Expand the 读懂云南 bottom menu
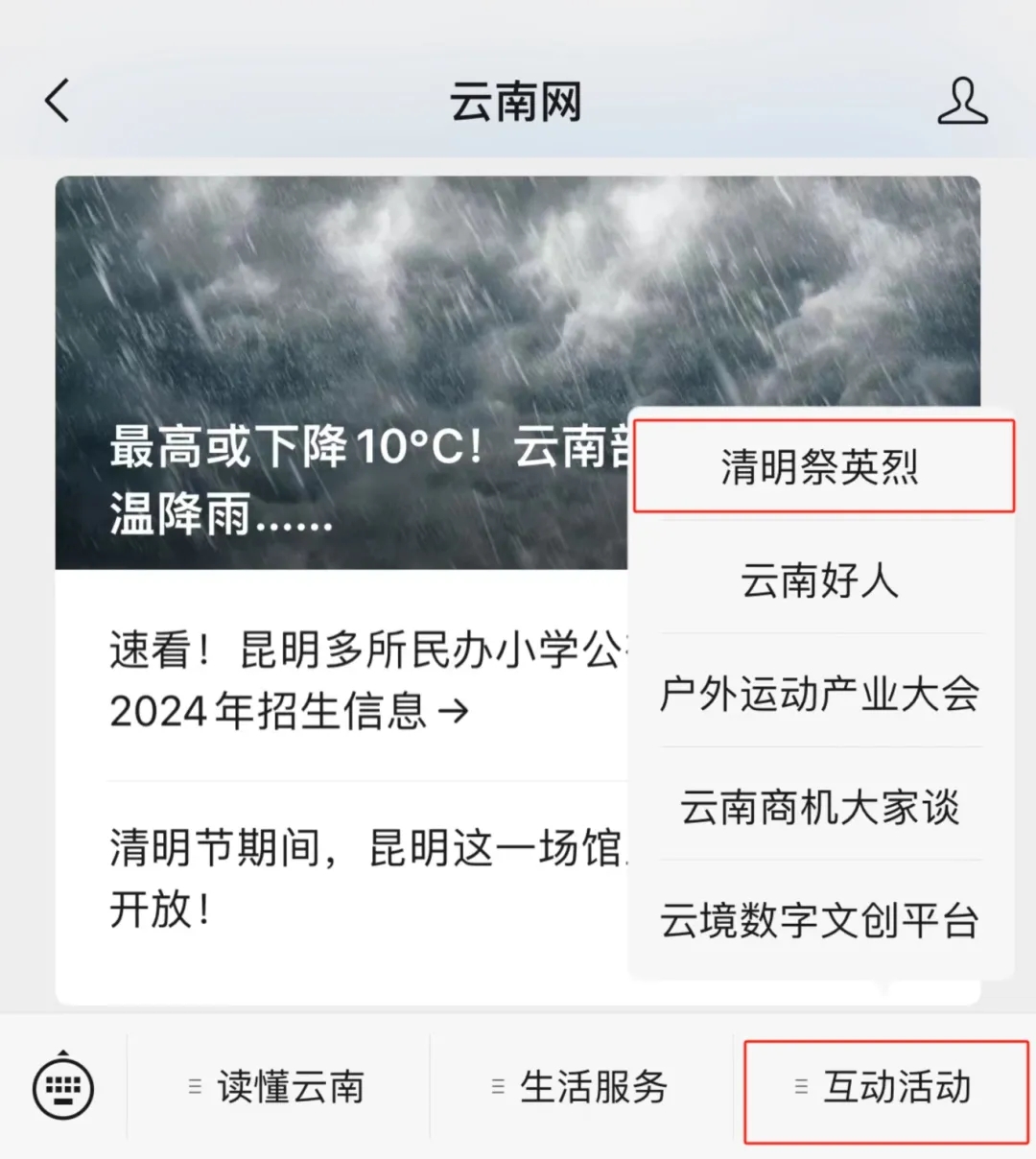Image resolution: width=1036 pixels, height=1159 pixels. pos(278,1087)
